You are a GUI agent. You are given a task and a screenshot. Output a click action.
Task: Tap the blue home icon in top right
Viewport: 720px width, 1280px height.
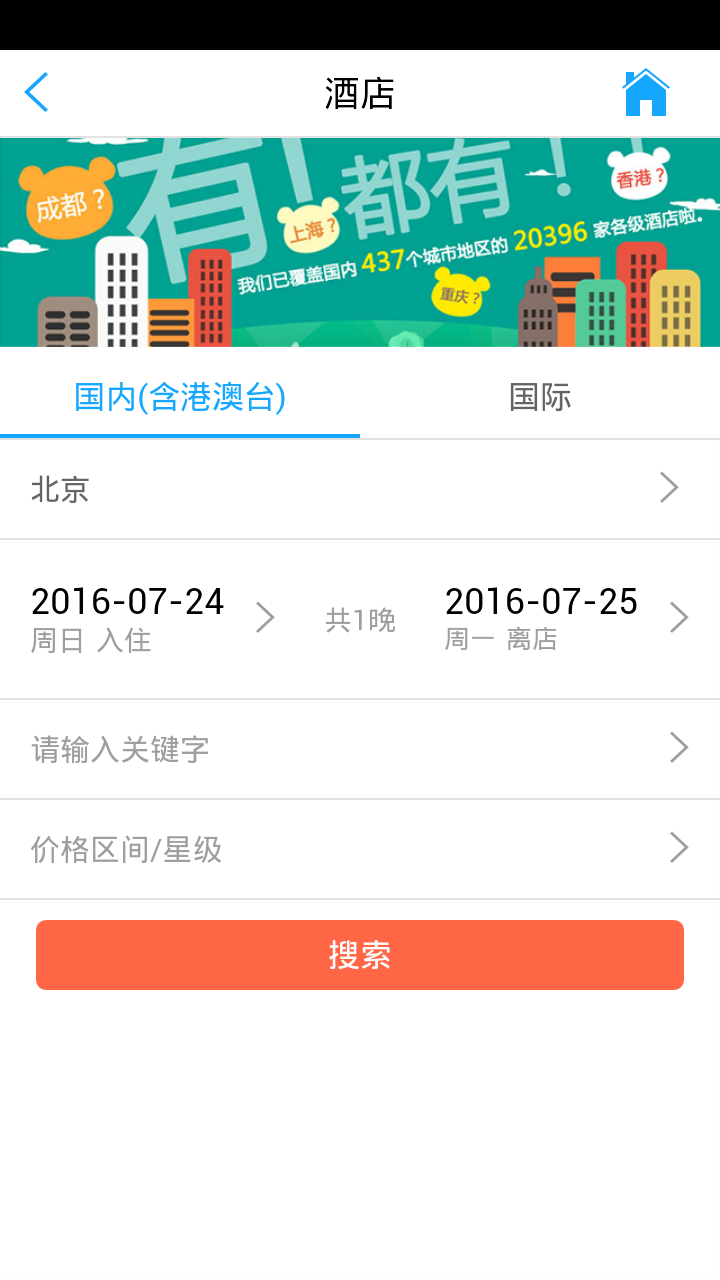(x=645, y=92)
